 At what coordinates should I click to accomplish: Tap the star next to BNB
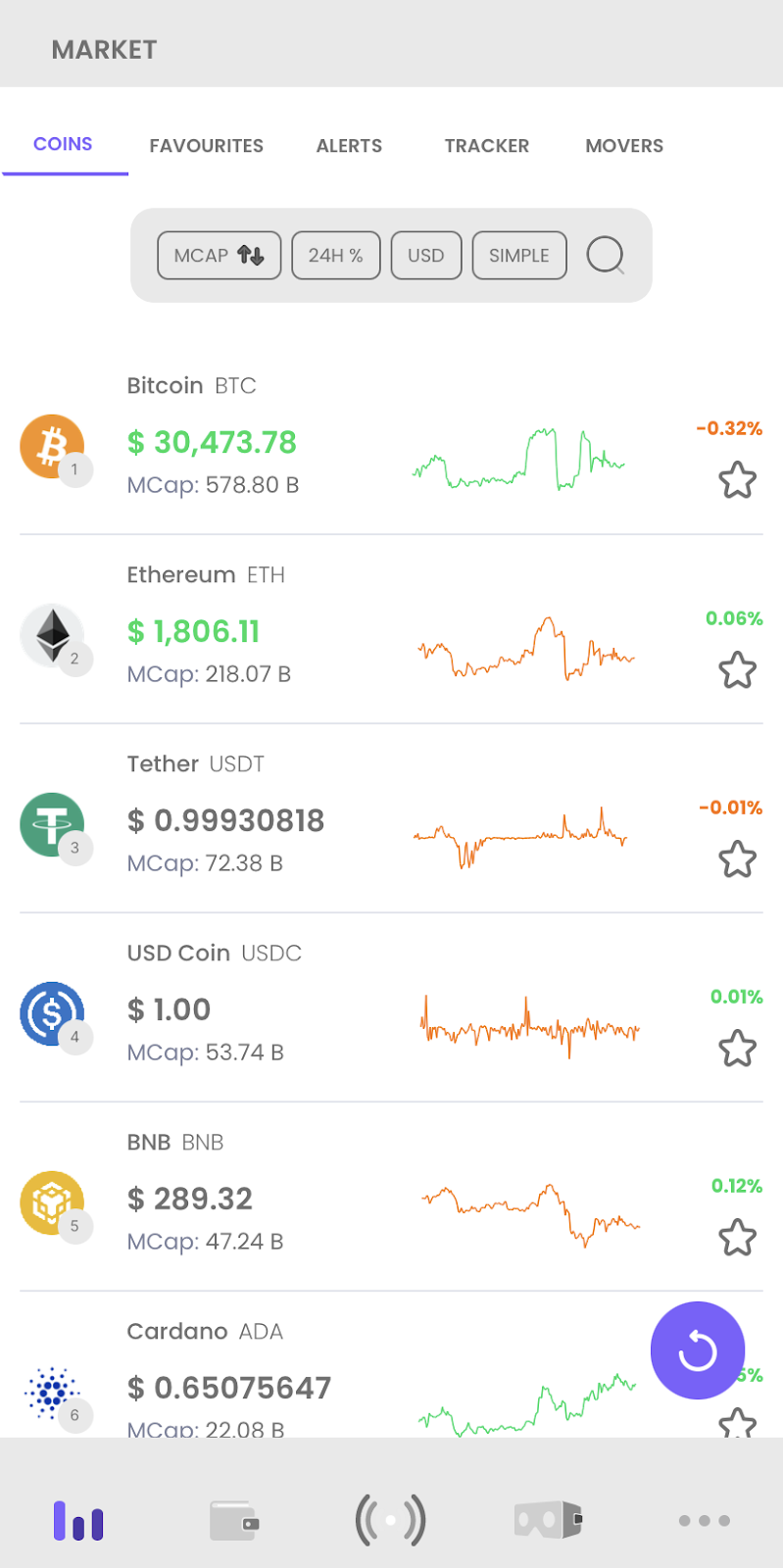[737, 1238]
